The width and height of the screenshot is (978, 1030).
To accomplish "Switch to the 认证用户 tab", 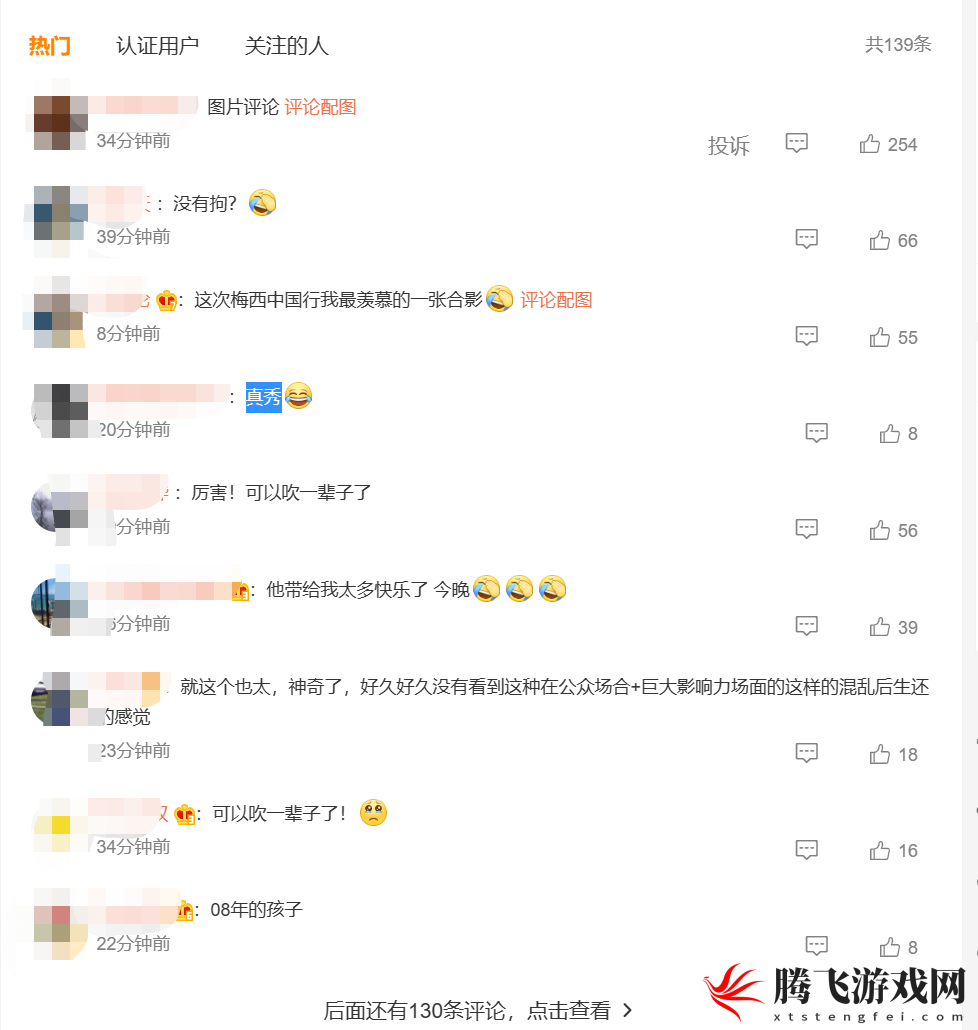I will point(157,46).
